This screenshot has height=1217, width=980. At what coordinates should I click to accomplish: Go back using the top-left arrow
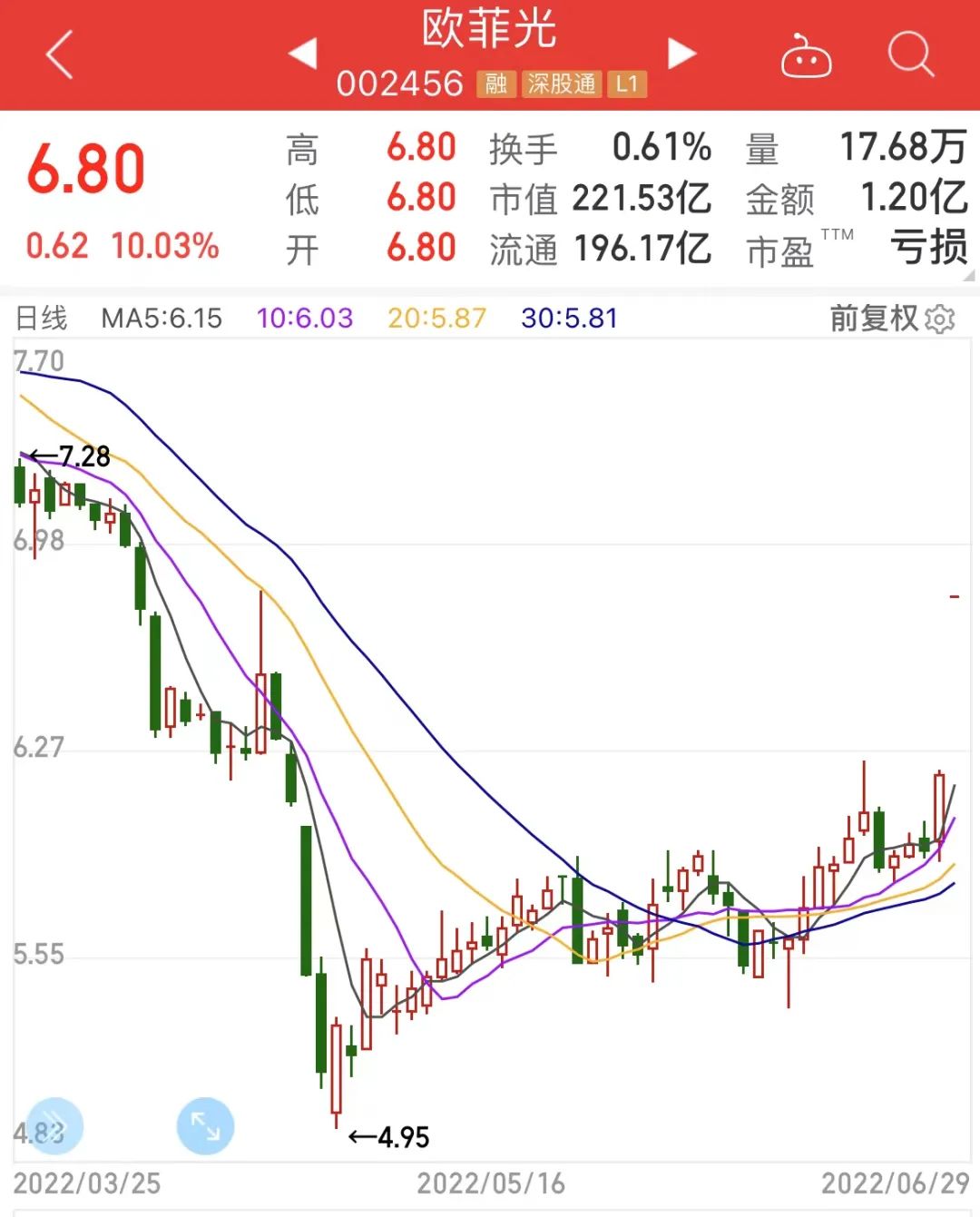tap(60, 55)
